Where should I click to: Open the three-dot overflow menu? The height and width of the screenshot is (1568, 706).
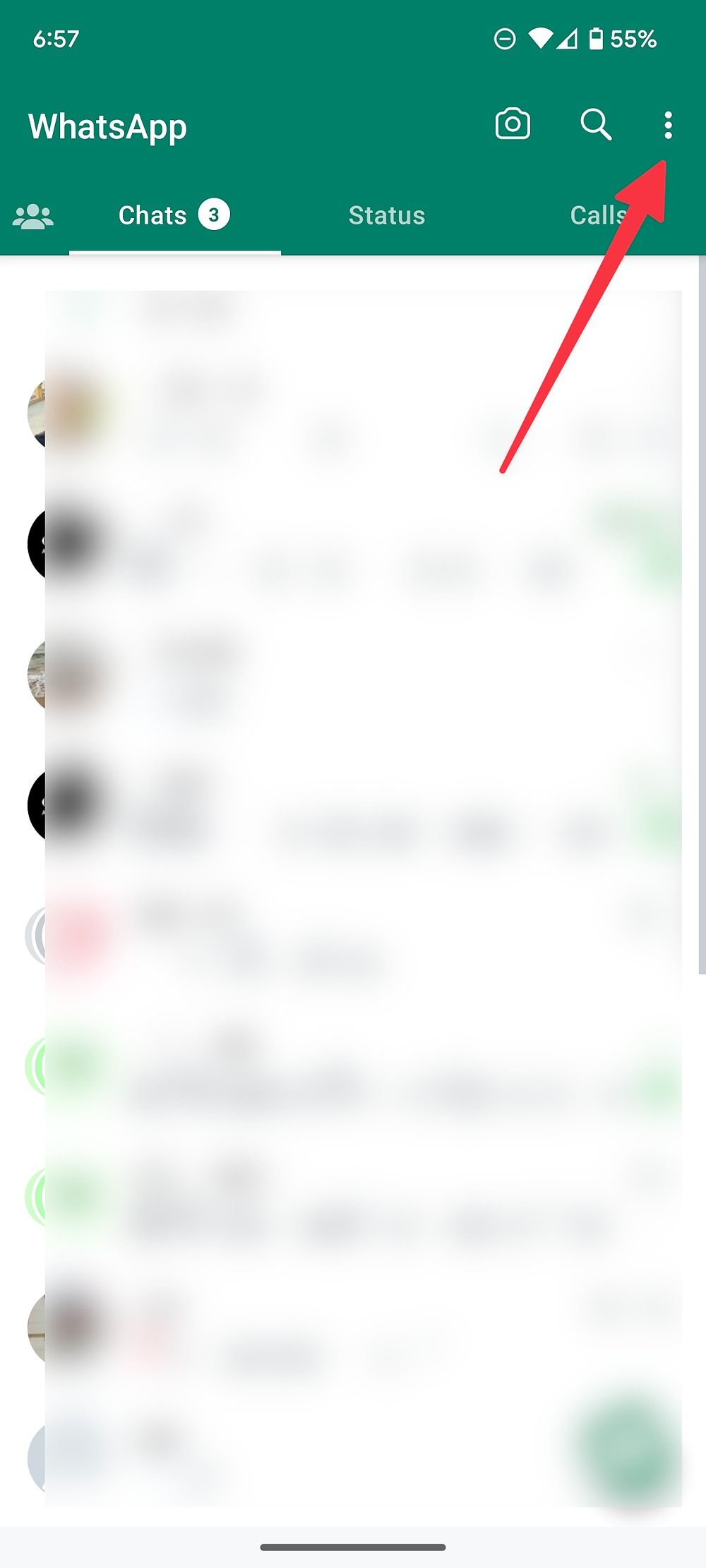pyautogui.click(x=668, y=126)
